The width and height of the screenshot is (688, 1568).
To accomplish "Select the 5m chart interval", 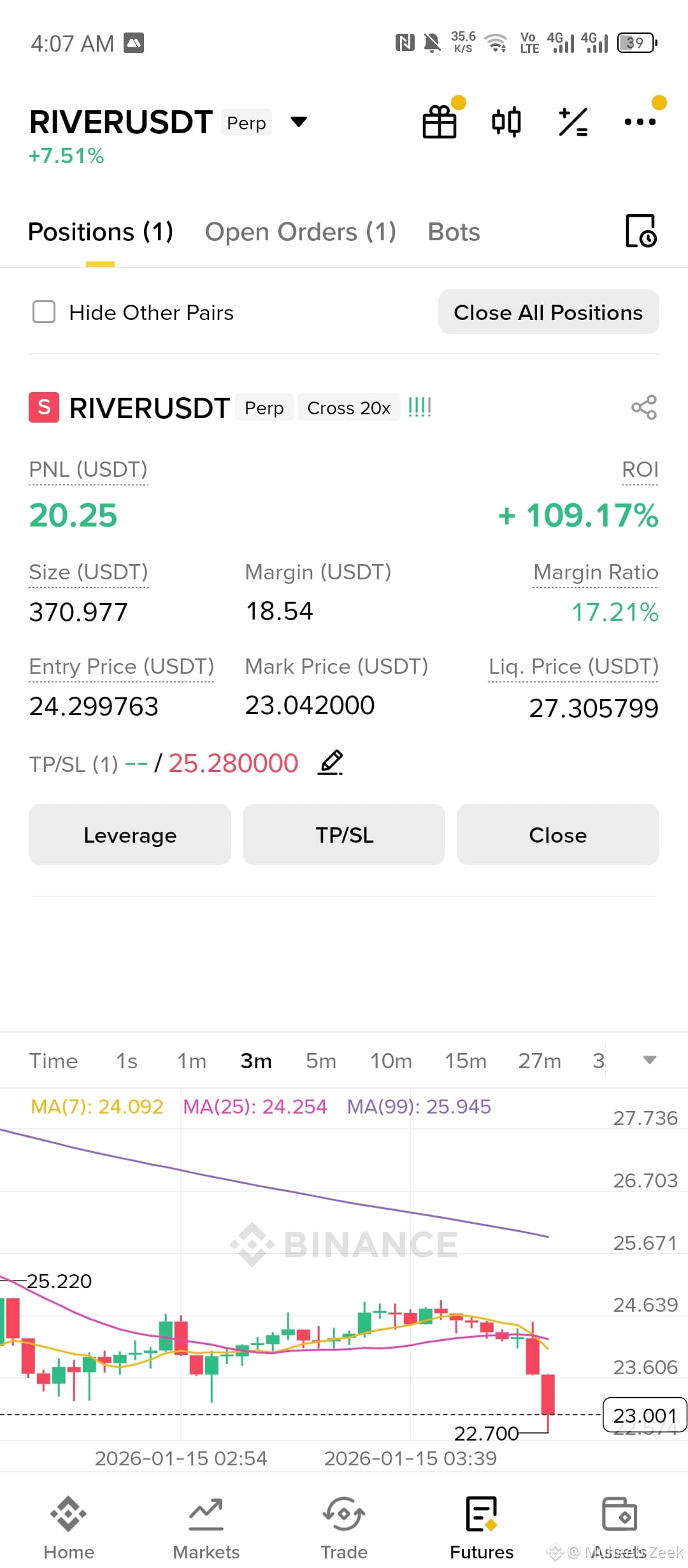I will [321, 1061].
